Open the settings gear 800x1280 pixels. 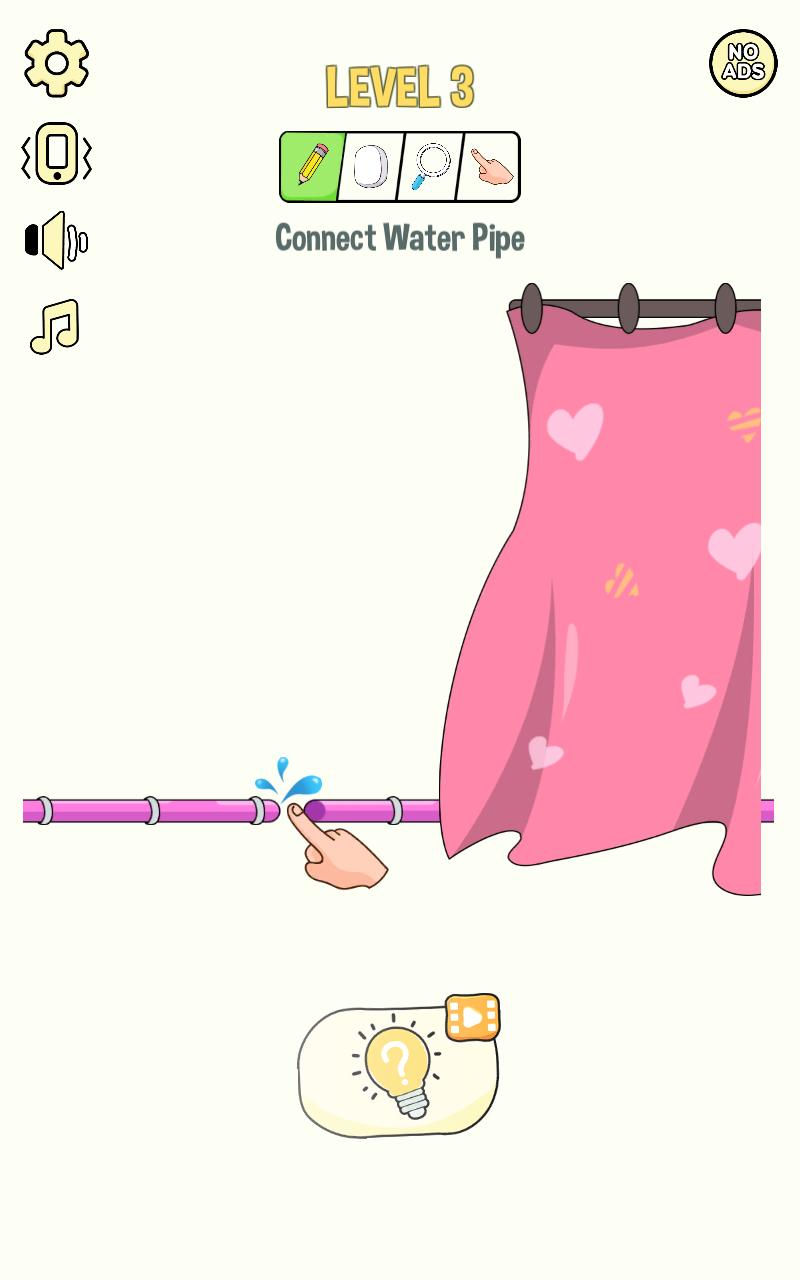(x=57, y=63)
